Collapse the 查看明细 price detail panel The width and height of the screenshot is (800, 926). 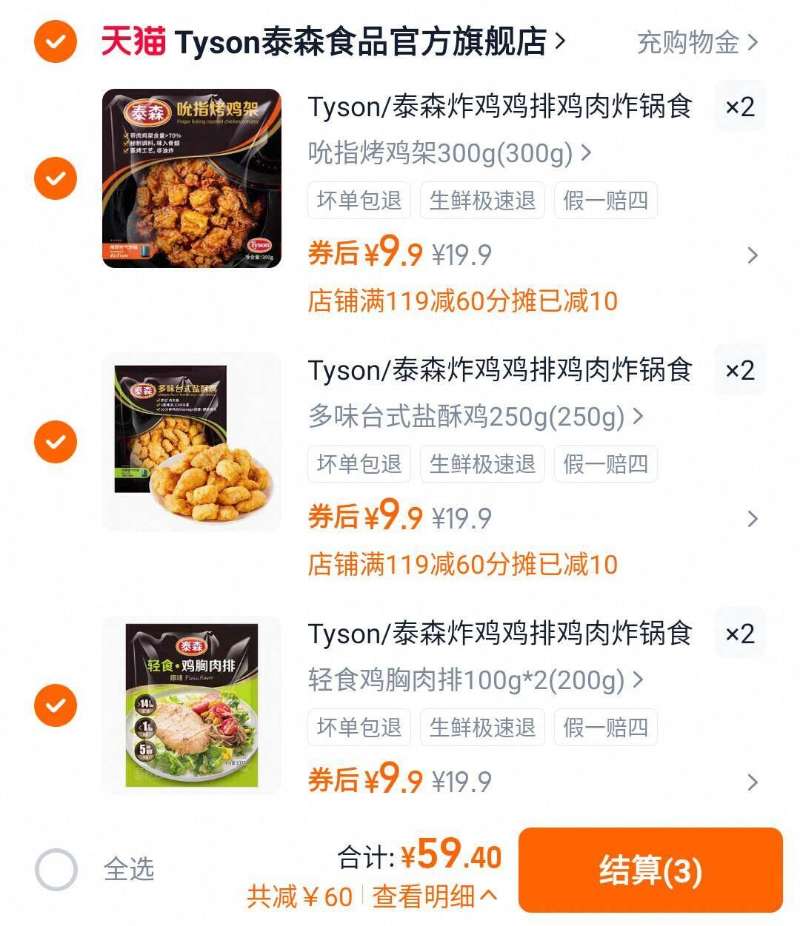430,899
